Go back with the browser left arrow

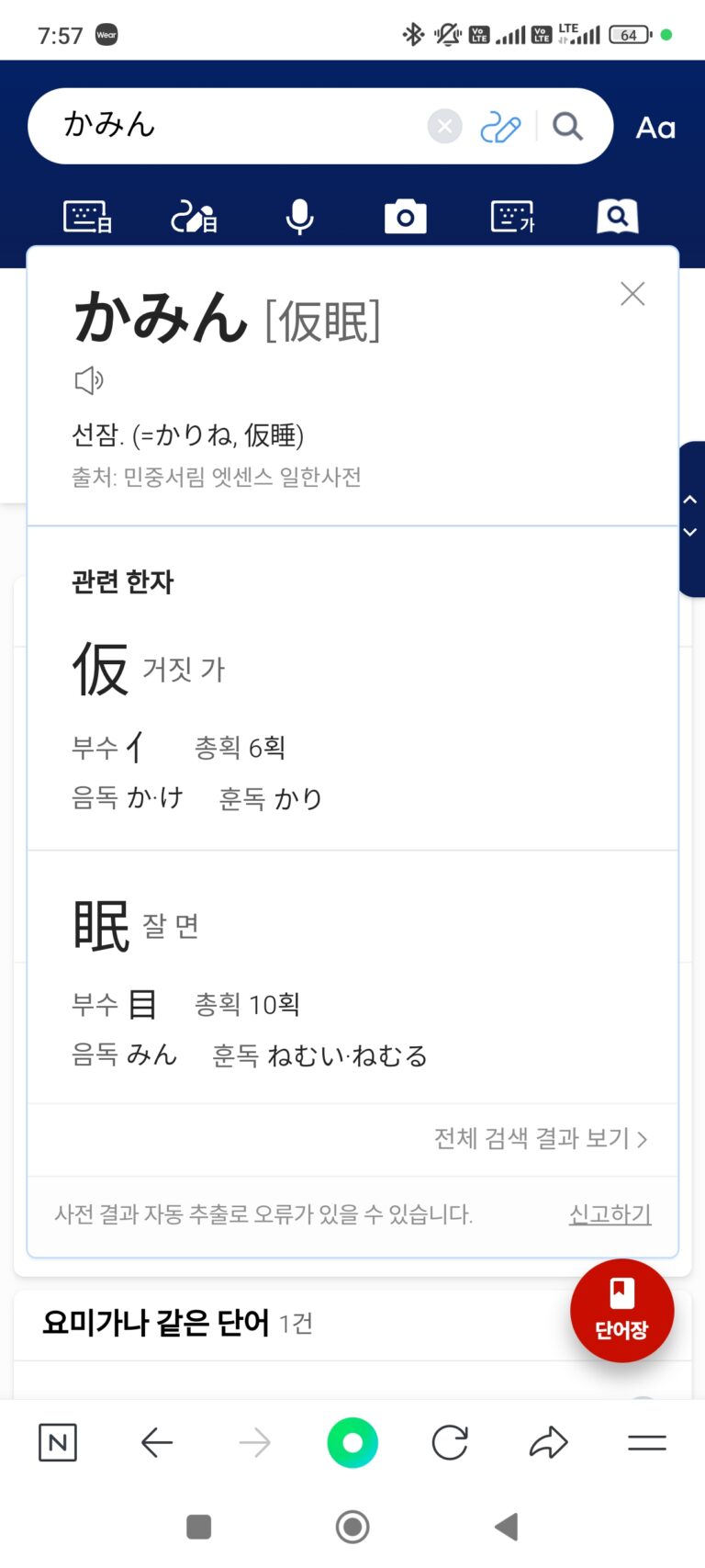[157, 1443]
